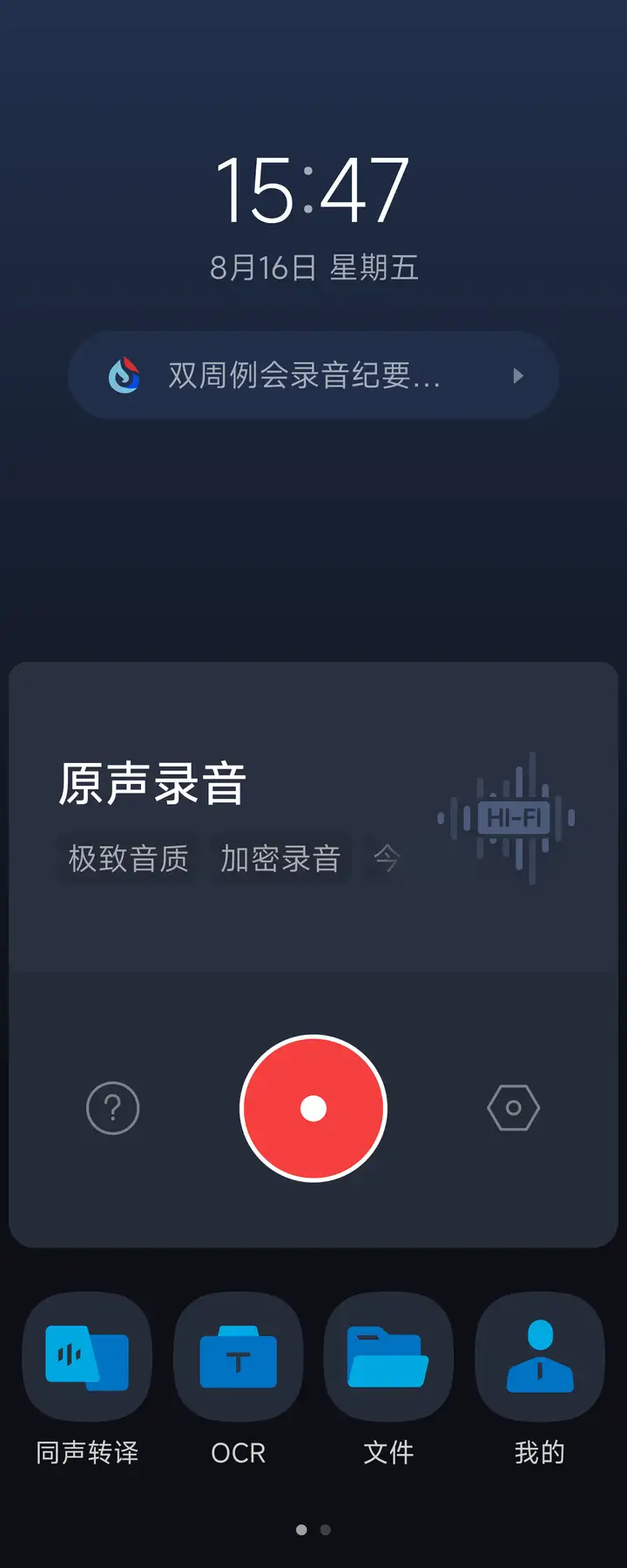Viewport: 627px width, 1568px height.
Task: Switch to 我的 profile page
Action: pos(540,1359)
